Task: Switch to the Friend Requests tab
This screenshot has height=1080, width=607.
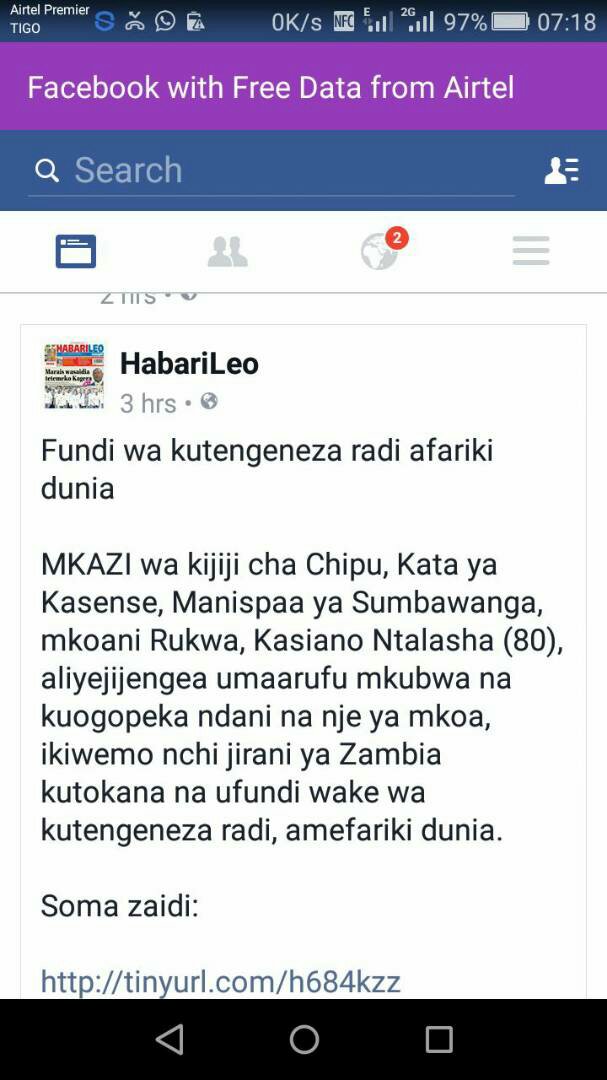Action: [227, 251]
